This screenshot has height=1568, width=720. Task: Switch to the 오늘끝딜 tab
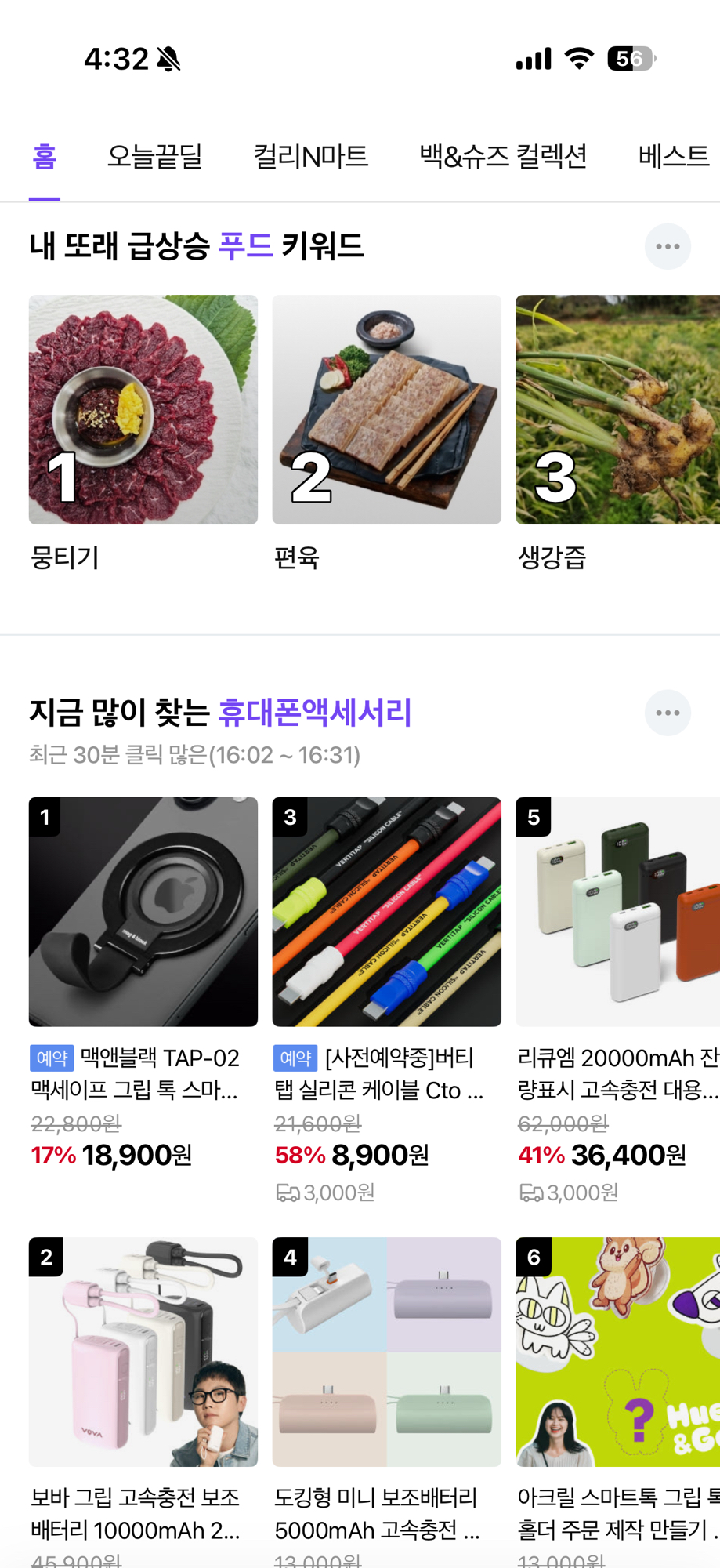[x=154, y=157]
